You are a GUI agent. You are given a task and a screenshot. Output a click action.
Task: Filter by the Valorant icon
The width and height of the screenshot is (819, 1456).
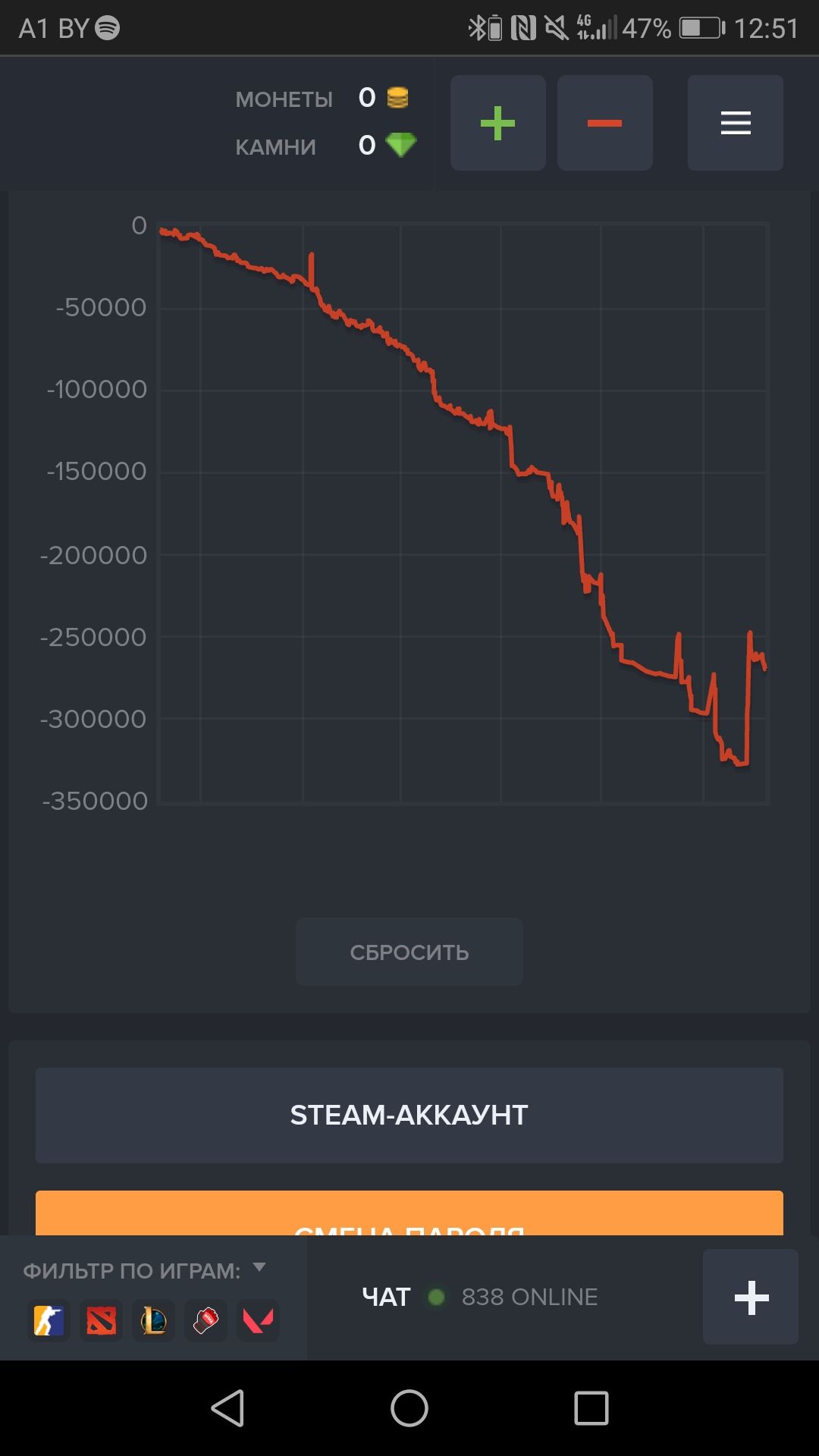[258, 1321]
